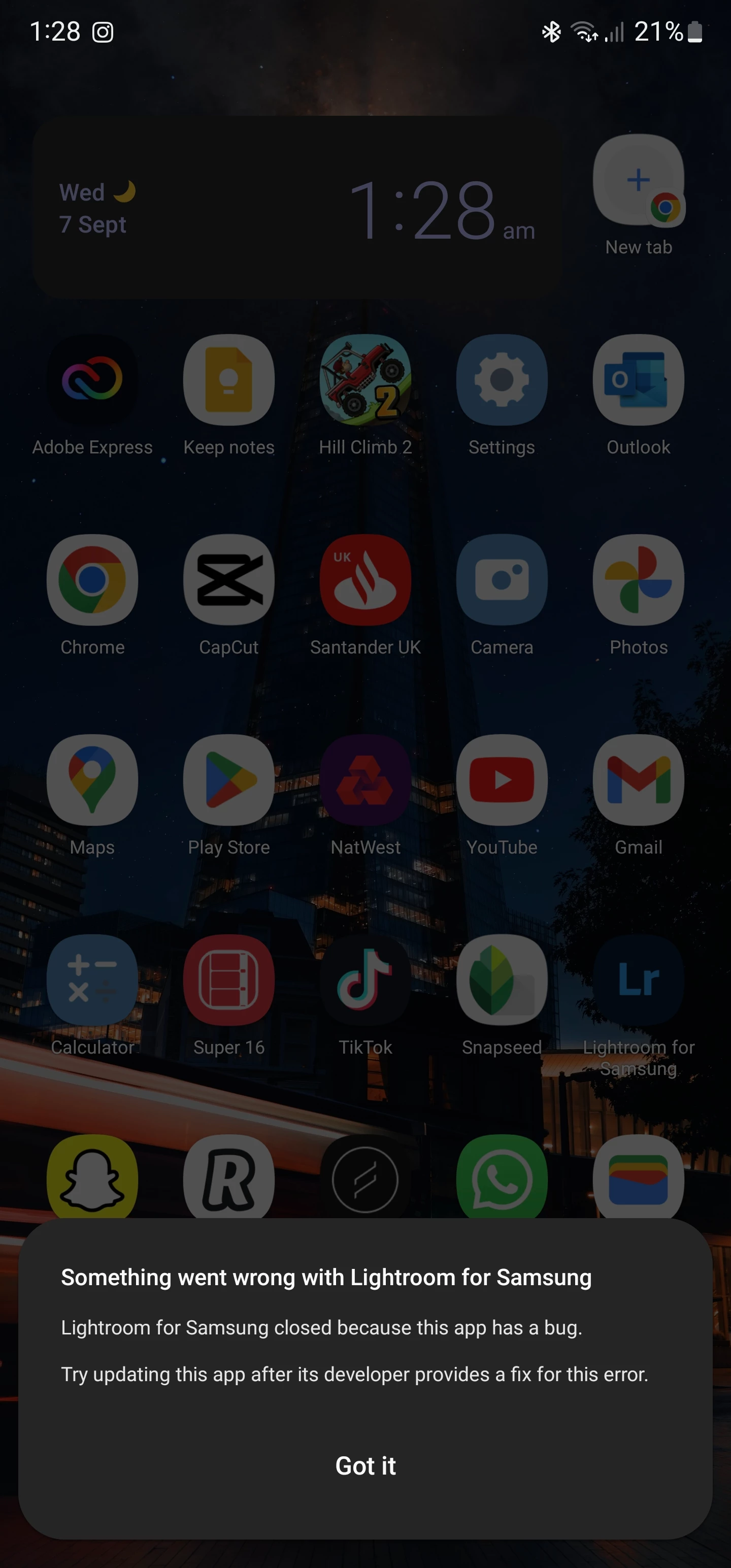Open the Adobe Express app
This screenshot has height=1568, width=731.
[92, 379]
